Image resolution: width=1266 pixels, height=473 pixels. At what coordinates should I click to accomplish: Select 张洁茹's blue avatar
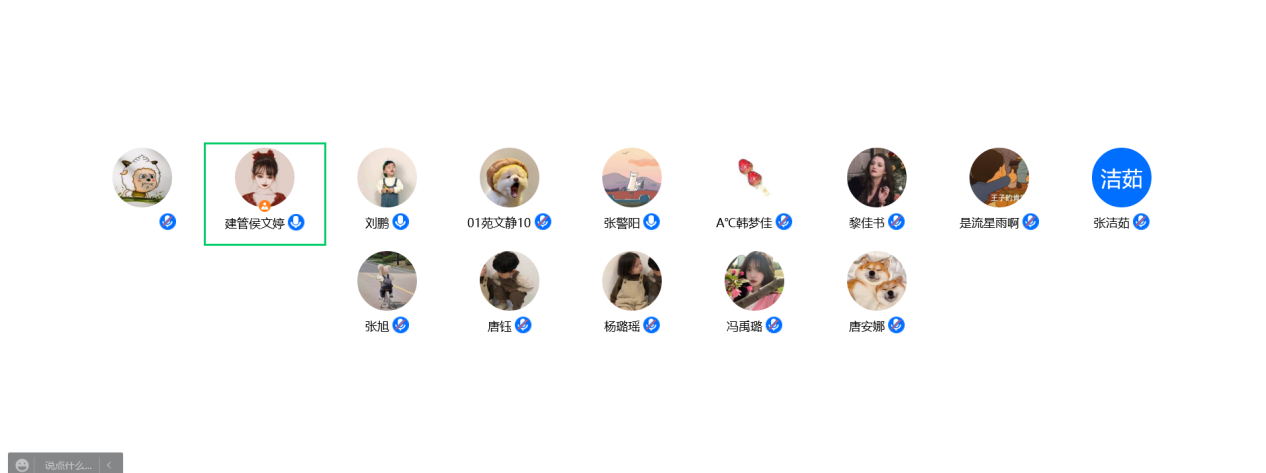(x=1121, y=177)
